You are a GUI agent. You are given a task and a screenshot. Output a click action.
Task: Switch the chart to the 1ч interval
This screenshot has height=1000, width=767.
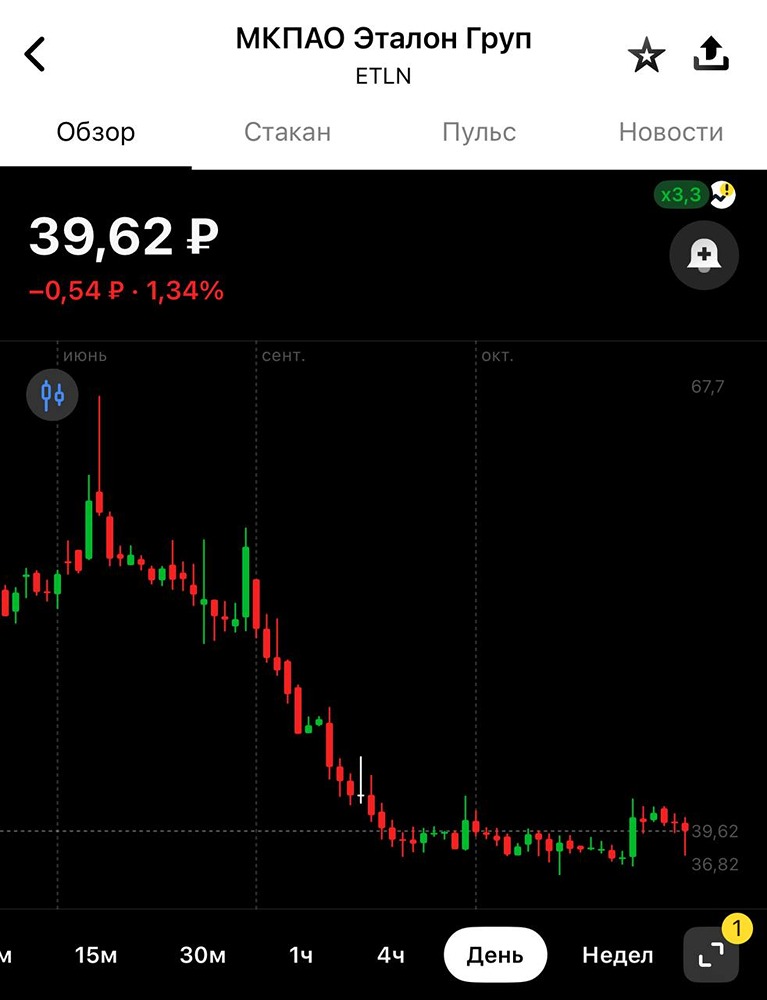tap(301, 955)
